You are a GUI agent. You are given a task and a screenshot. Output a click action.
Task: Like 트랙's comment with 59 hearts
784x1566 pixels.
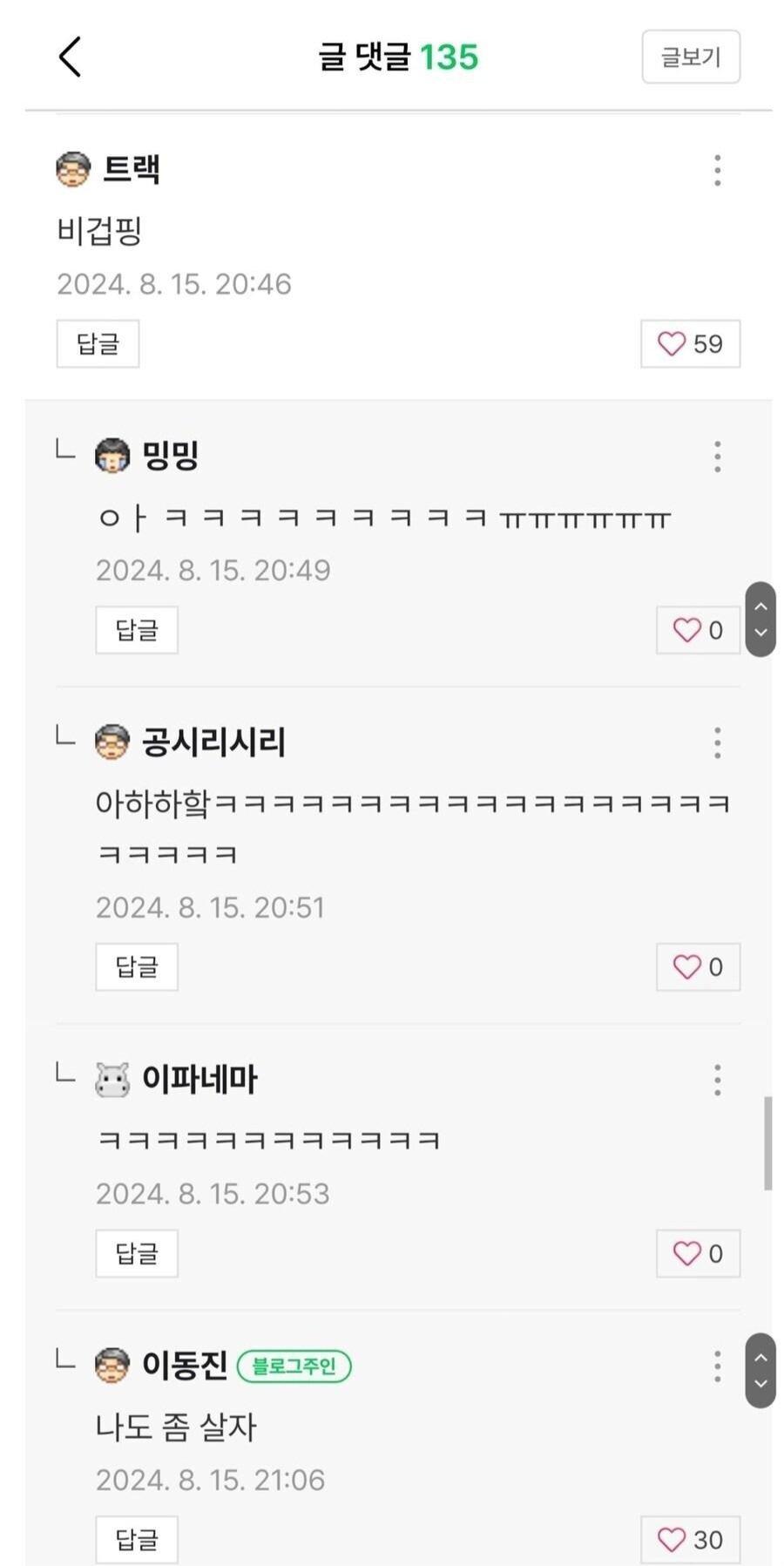pos(690,343)
